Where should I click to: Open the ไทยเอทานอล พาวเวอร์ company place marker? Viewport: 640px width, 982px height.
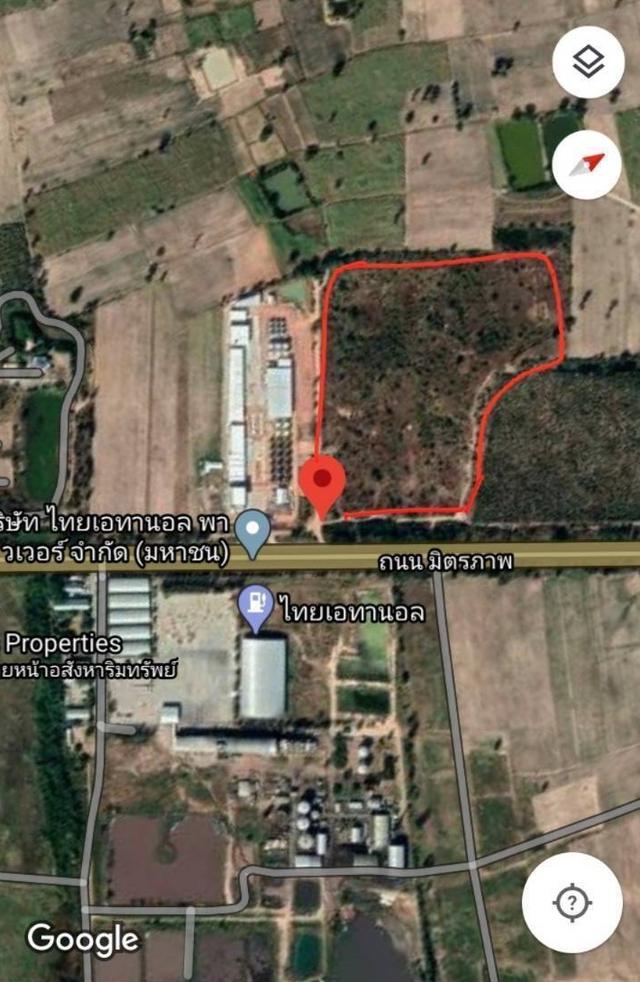pyautogui.click(x=253, y=530)
